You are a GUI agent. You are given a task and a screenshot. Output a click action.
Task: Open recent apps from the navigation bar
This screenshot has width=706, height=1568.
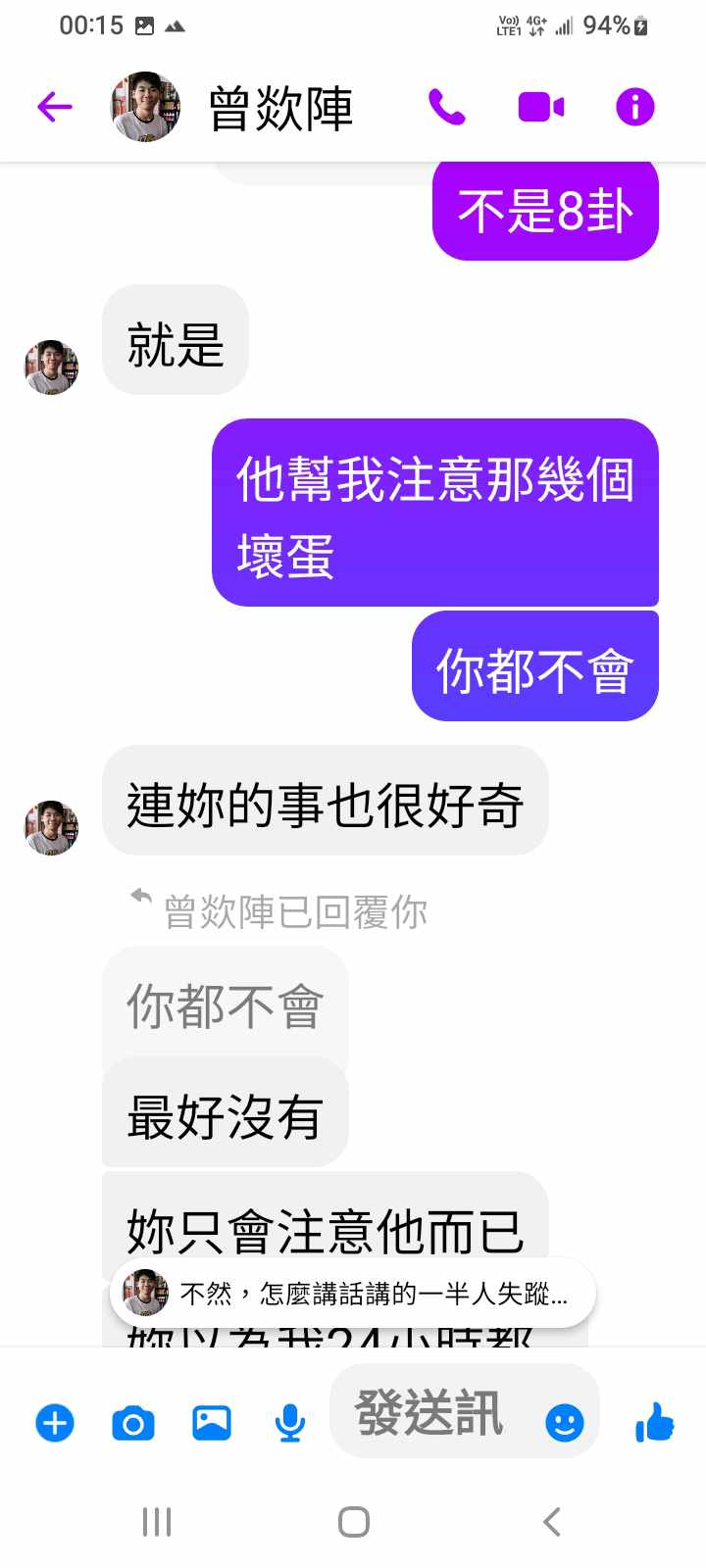pyautogui.click(x=157, y=1522)
